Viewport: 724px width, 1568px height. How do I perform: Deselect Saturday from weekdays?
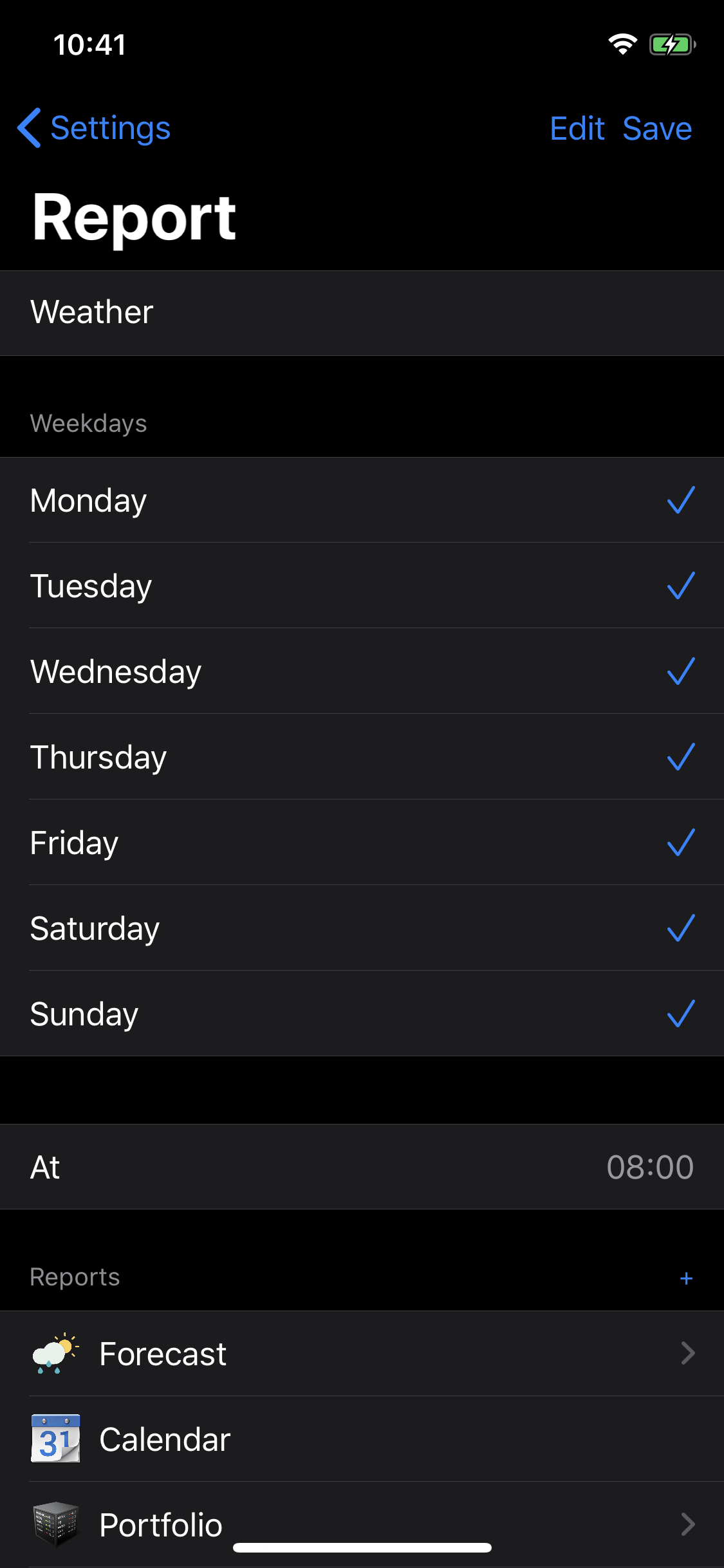pyautogui.click(x=362, y=928)
